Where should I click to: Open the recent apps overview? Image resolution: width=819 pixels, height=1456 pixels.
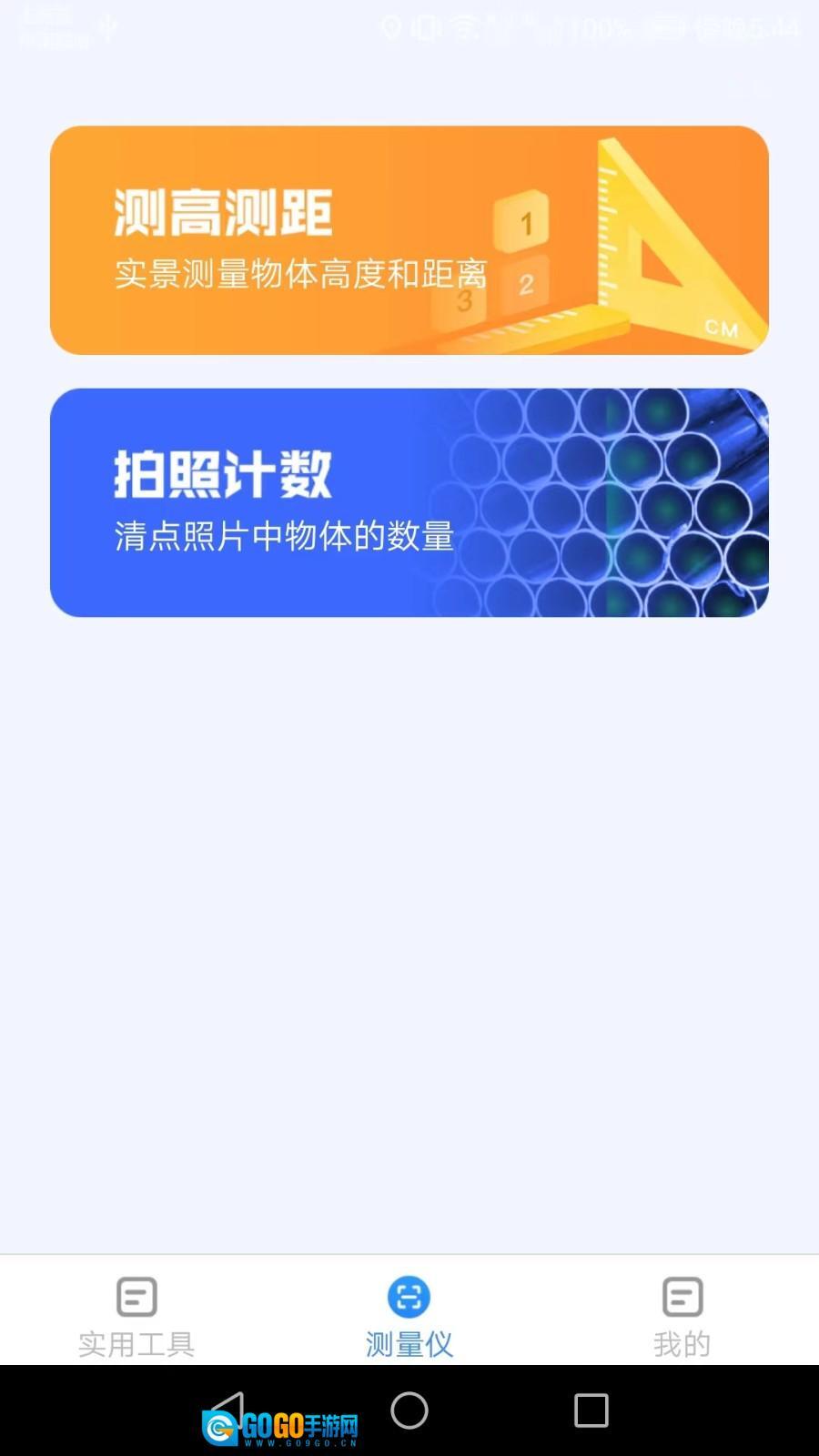[591, 1410]
